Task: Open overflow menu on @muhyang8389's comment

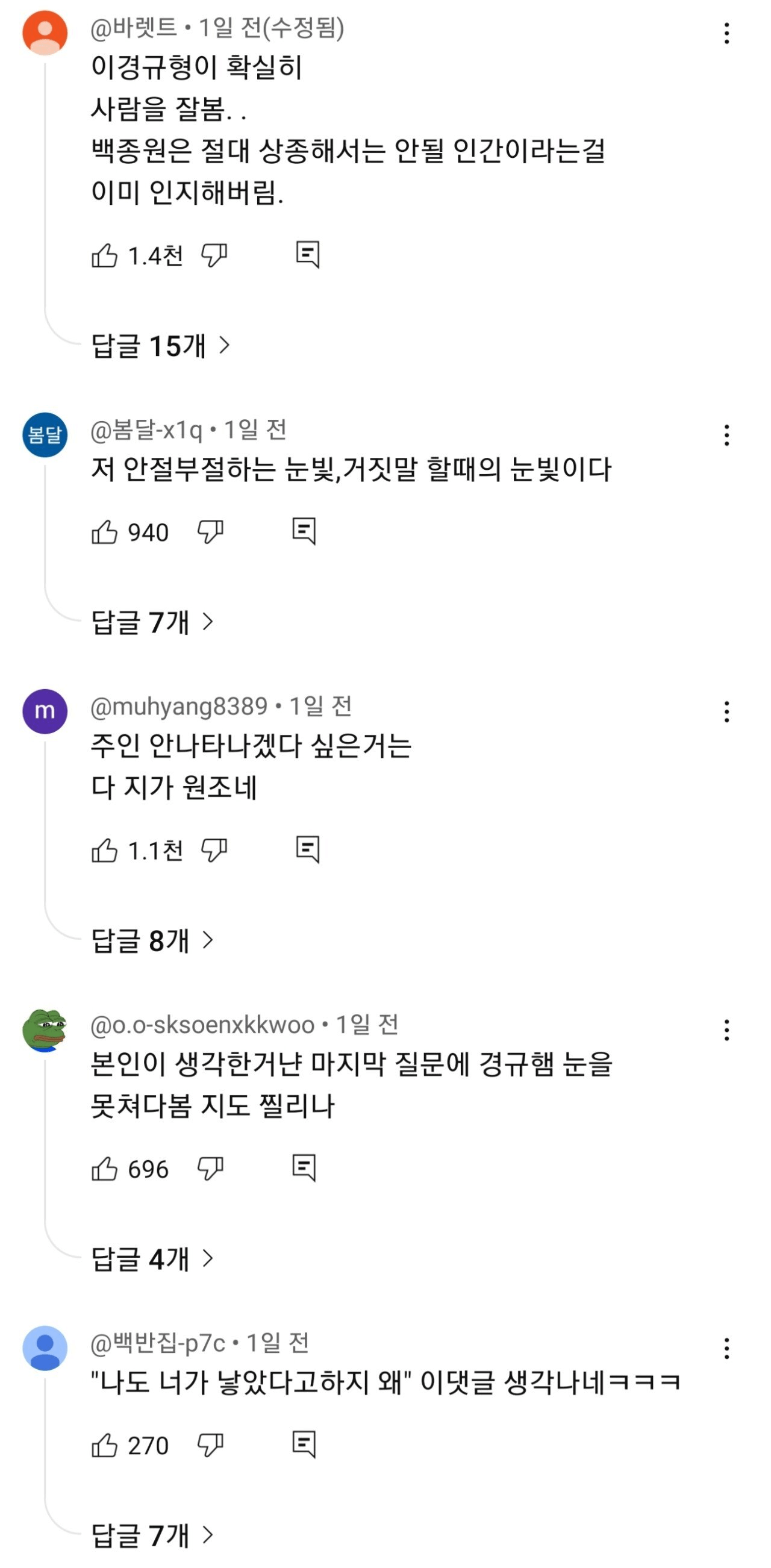Action: (x=726, y=711)
